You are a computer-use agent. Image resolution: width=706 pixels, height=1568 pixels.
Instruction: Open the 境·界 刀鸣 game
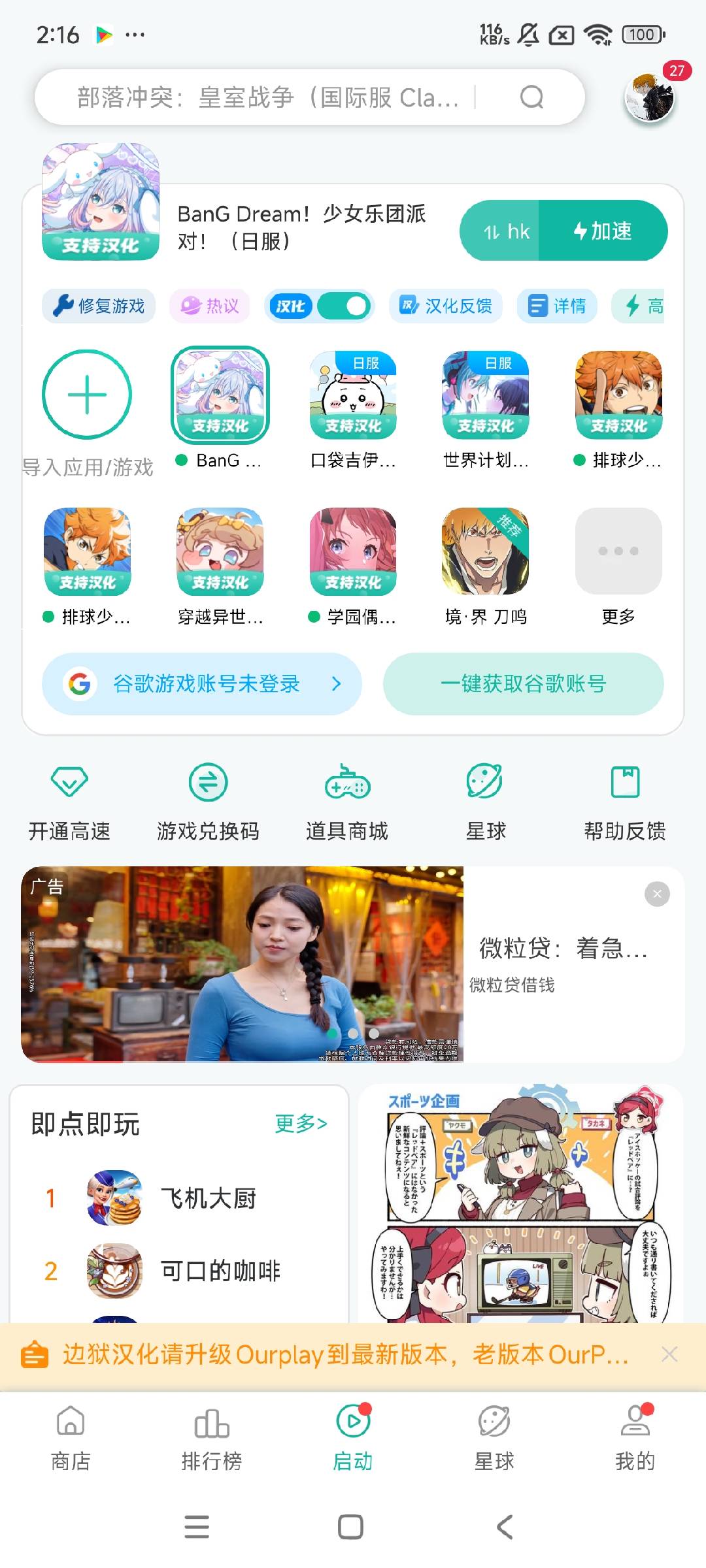(485, 551)
